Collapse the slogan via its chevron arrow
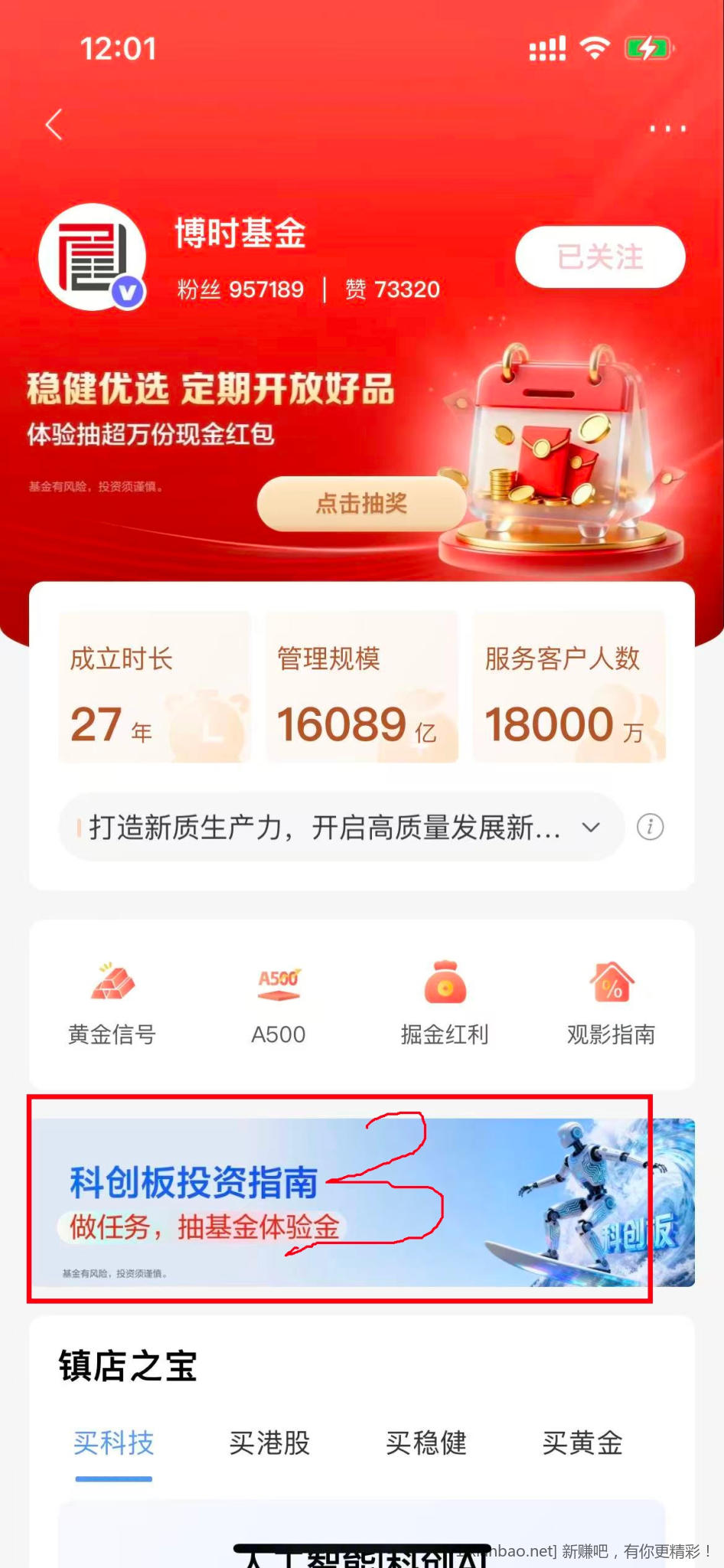The image size is (724, 1568). [590, 828]
